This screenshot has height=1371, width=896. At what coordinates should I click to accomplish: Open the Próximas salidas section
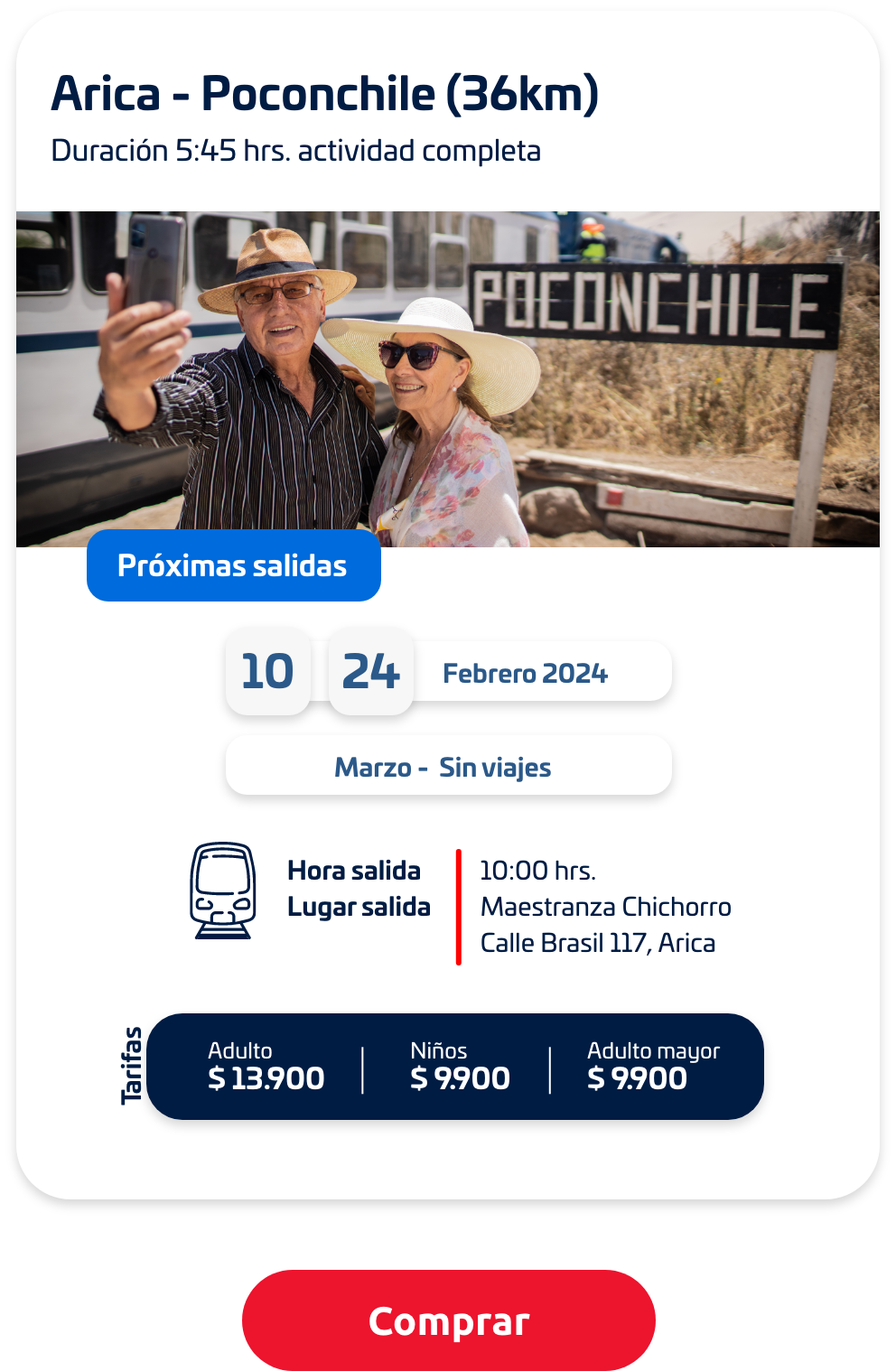coord(233,565)
